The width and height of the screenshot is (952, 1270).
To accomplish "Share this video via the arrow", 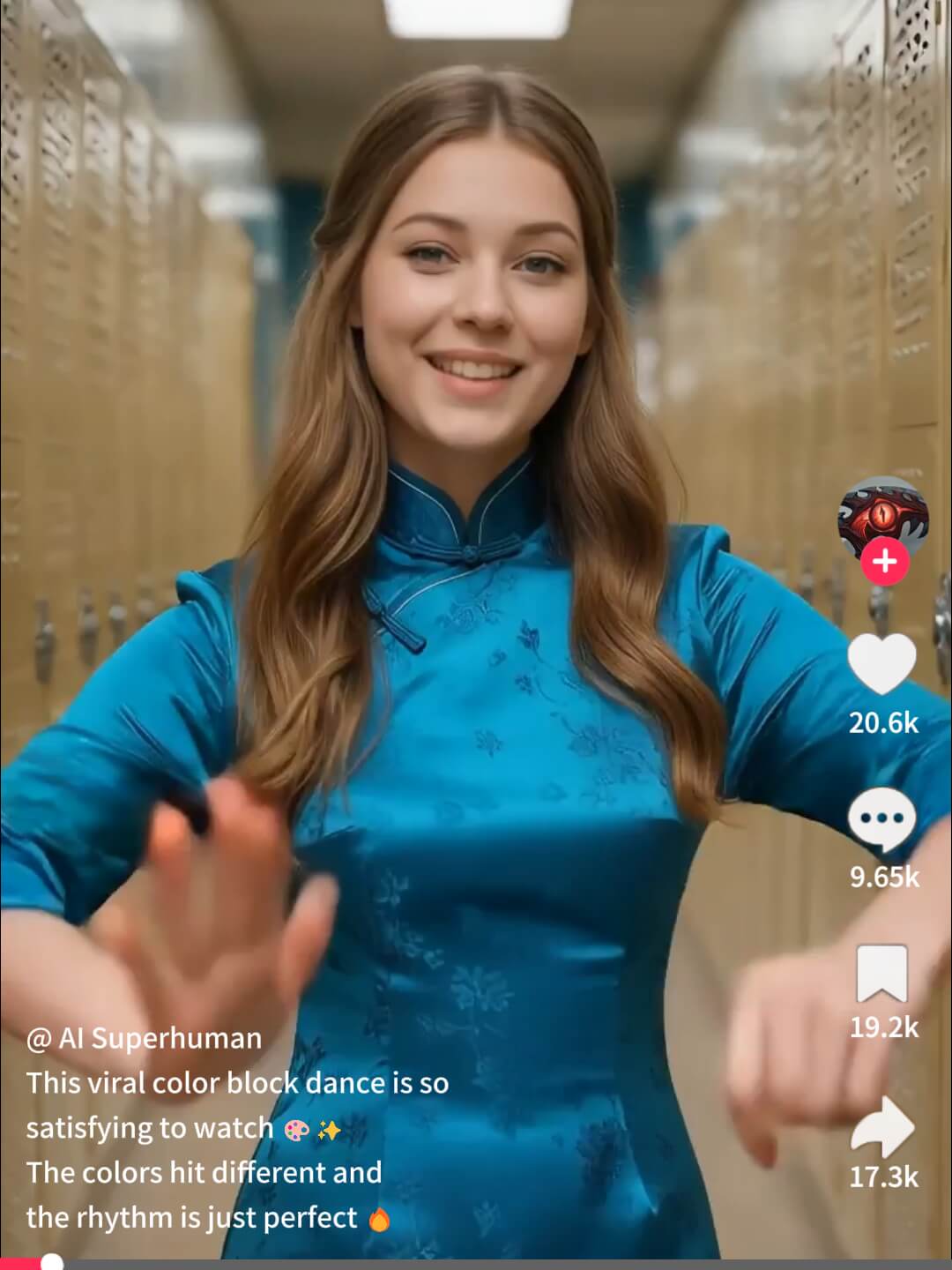I will point(882,1126).
